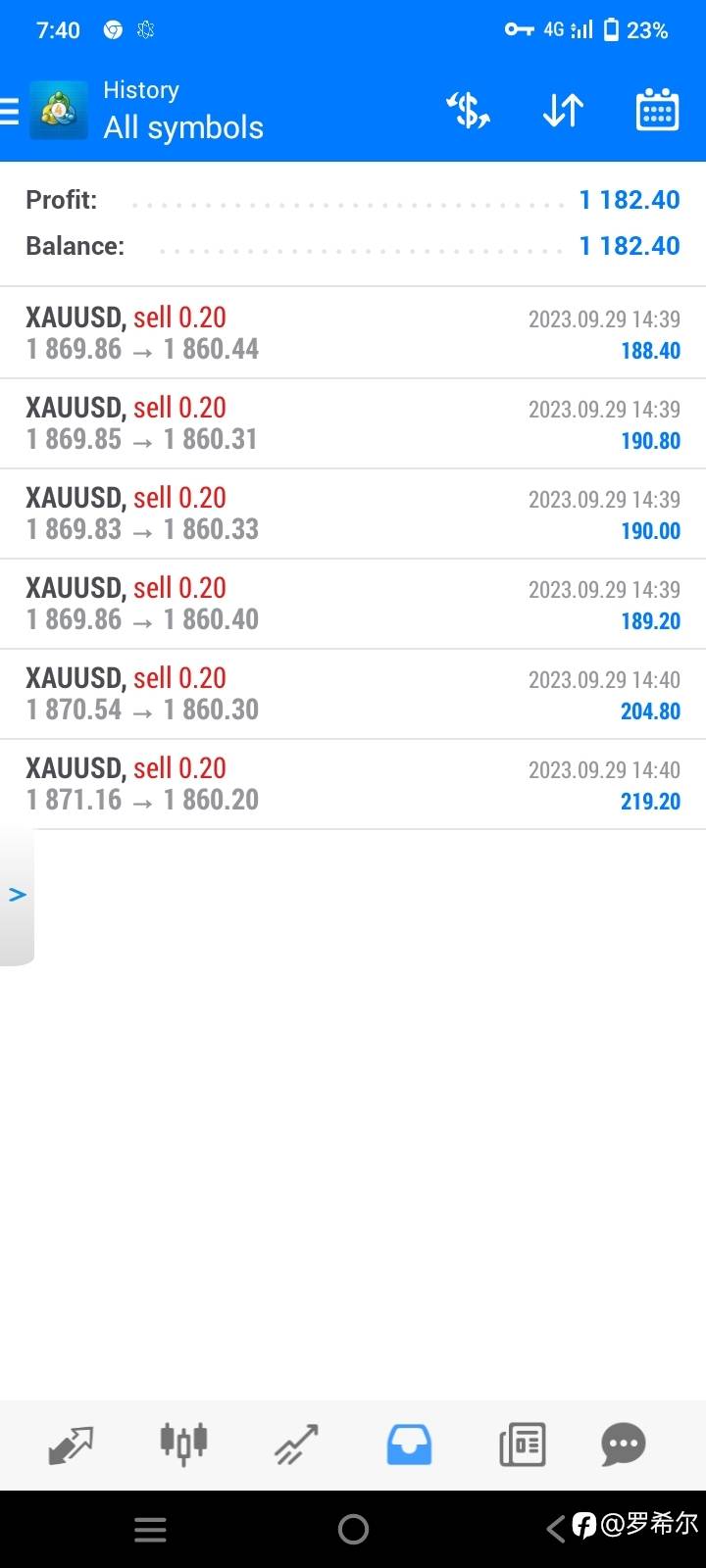Open the News tab
This screenshot has width=706, height=1568.
[x=523, y=1445]
